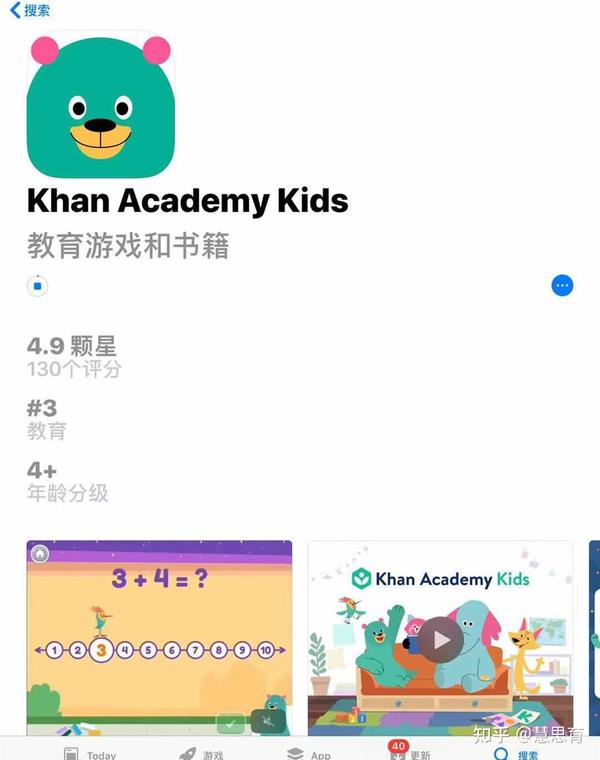Go back to 搜索 results
This screenshot has height=760, width=600.
pos(30,10)
